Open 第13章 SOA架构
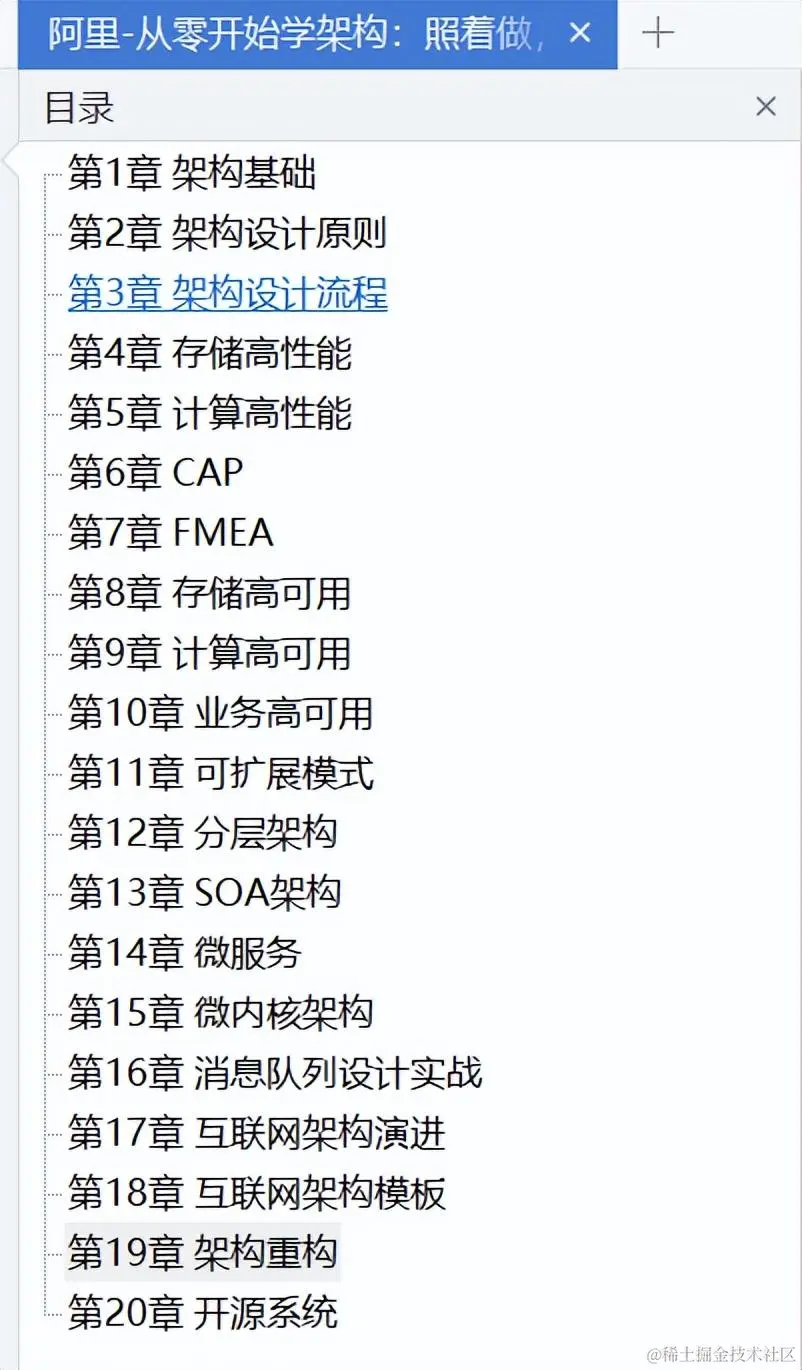 click(x=205, y=893)
